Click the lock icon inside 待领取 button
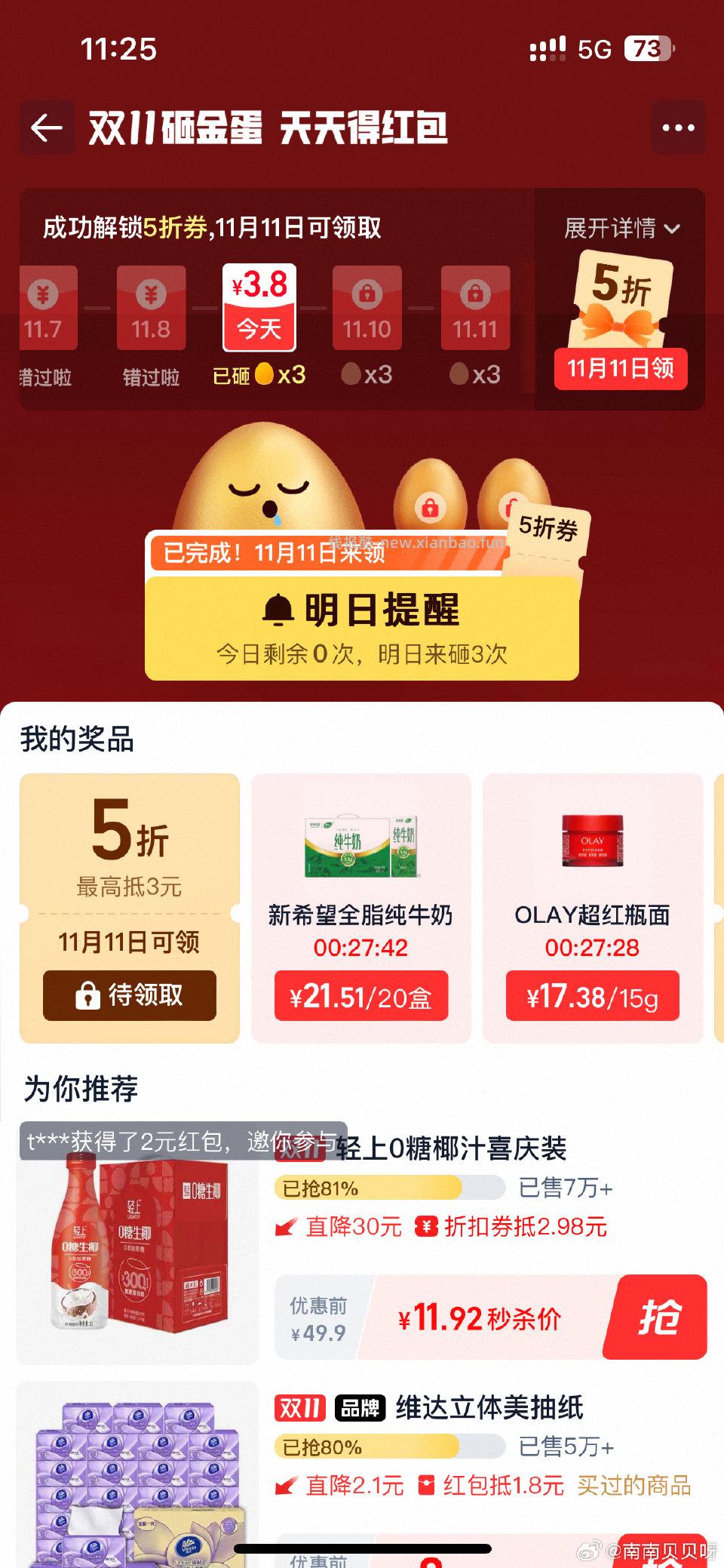 pos(89,996)
